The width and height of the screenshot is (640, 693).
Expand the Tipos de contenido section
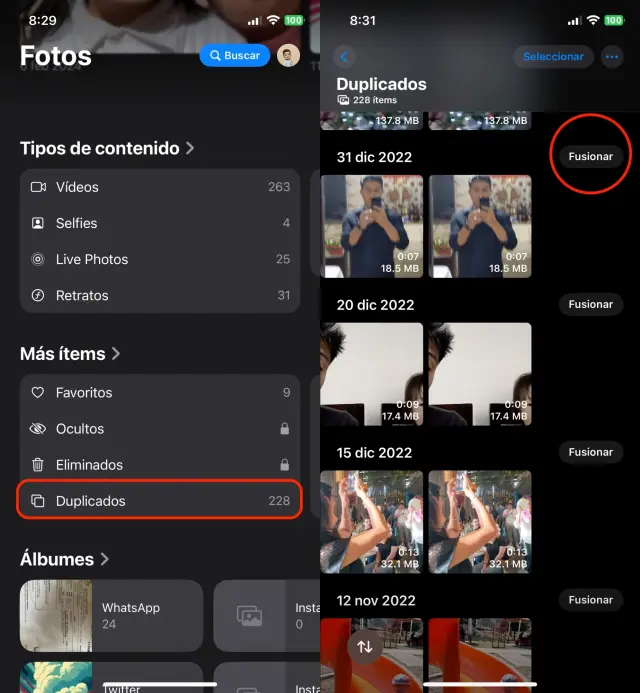(107, 148)
